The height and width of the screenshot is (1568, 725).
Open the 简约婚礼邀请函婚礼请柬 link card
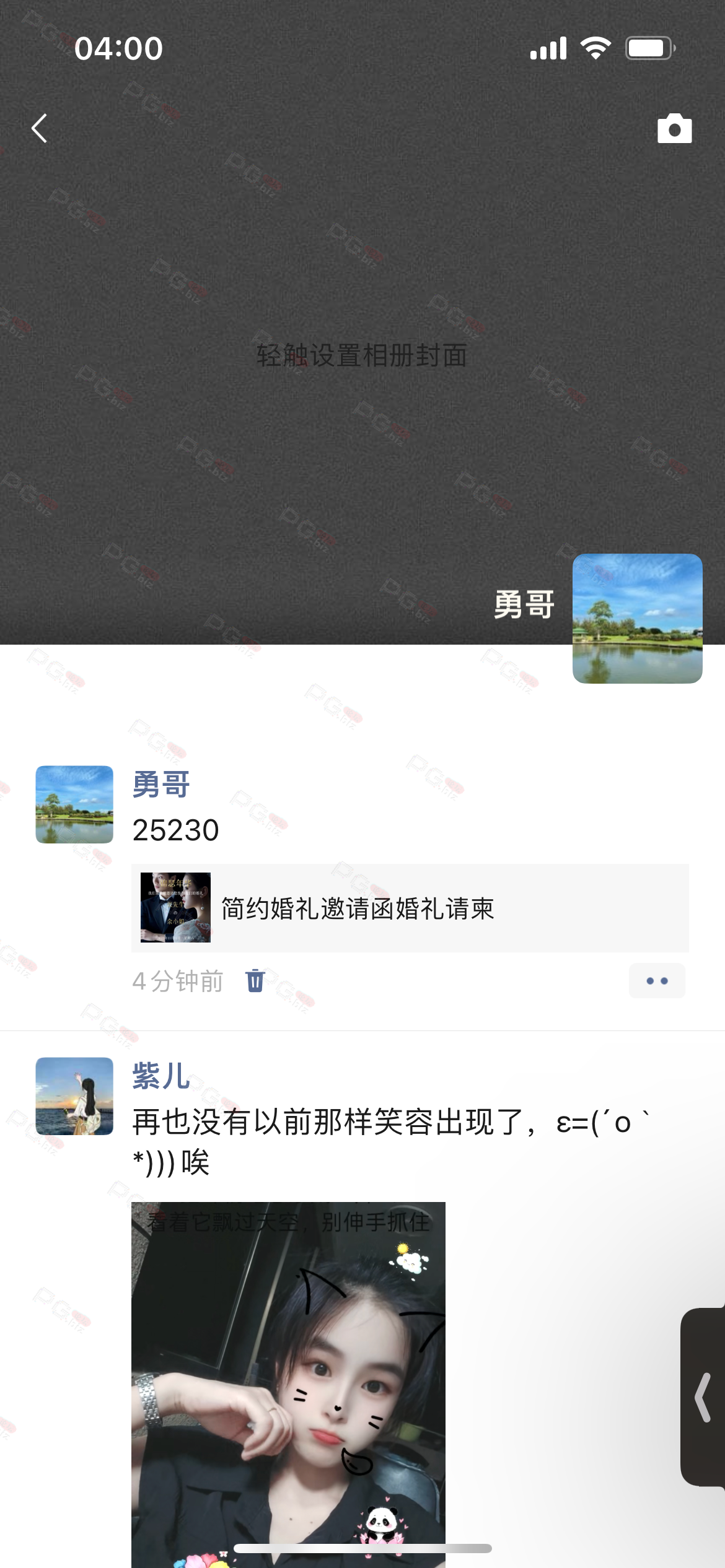[x=410, y=908]
